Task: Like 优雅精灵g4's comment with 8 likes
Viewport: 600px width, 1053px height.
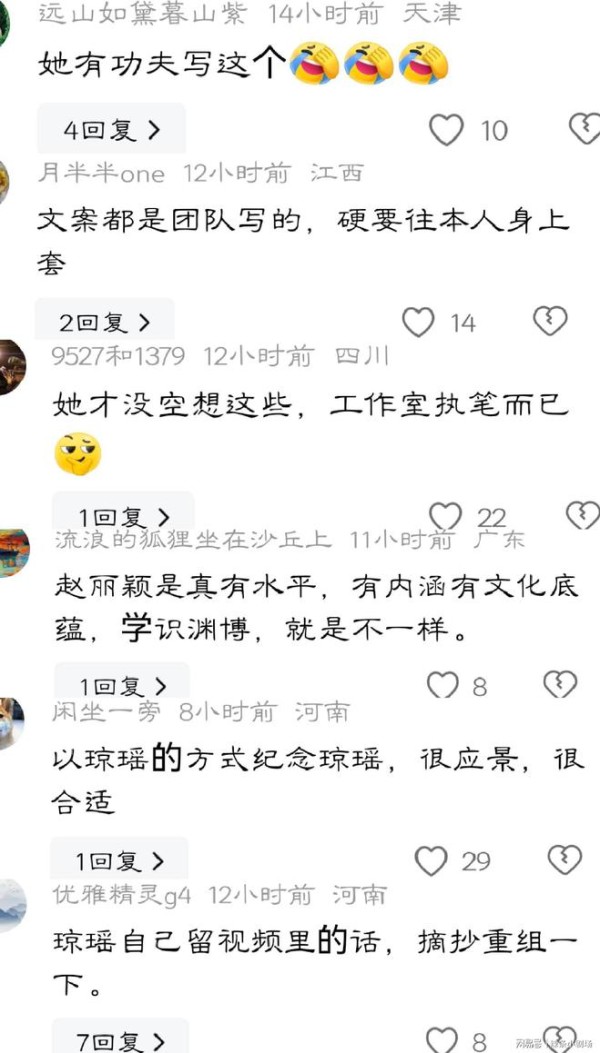Action: point(442,1040)
